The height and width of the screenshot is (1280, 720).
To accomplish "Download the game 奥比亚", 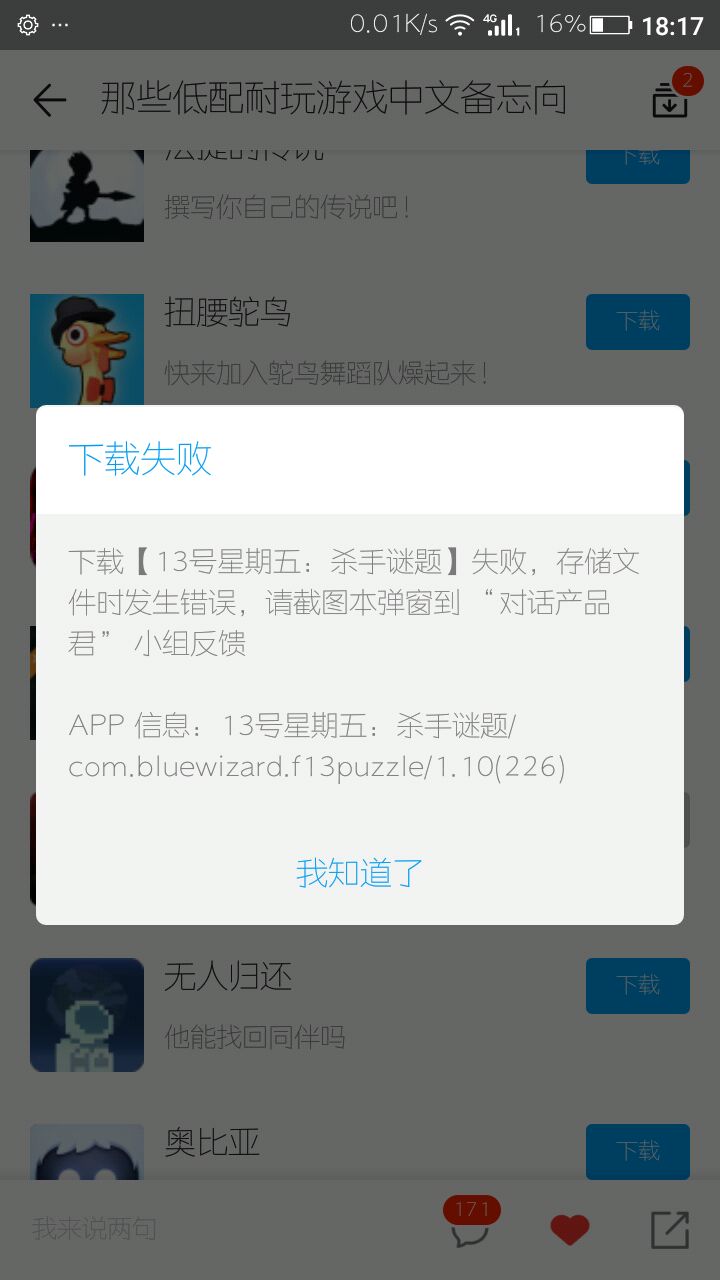I will 637,1151.
